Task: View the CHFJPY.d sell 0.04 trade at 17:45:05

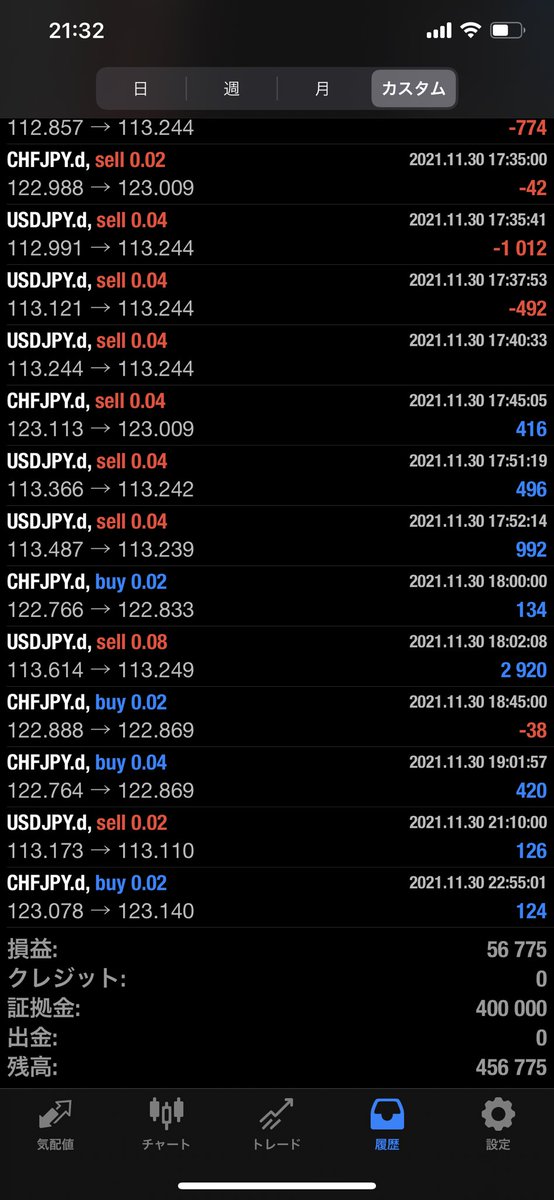Action: pyautogui.click(x=277, y=415)
